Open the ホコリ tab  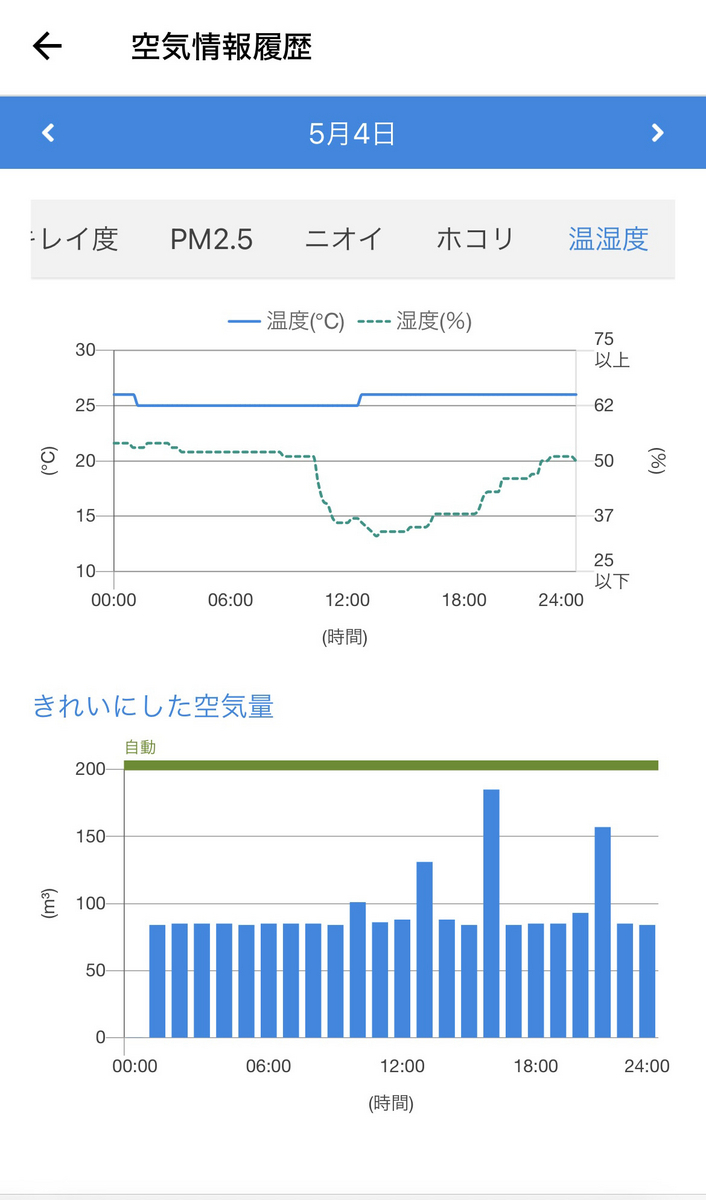[x=475, y=239]
